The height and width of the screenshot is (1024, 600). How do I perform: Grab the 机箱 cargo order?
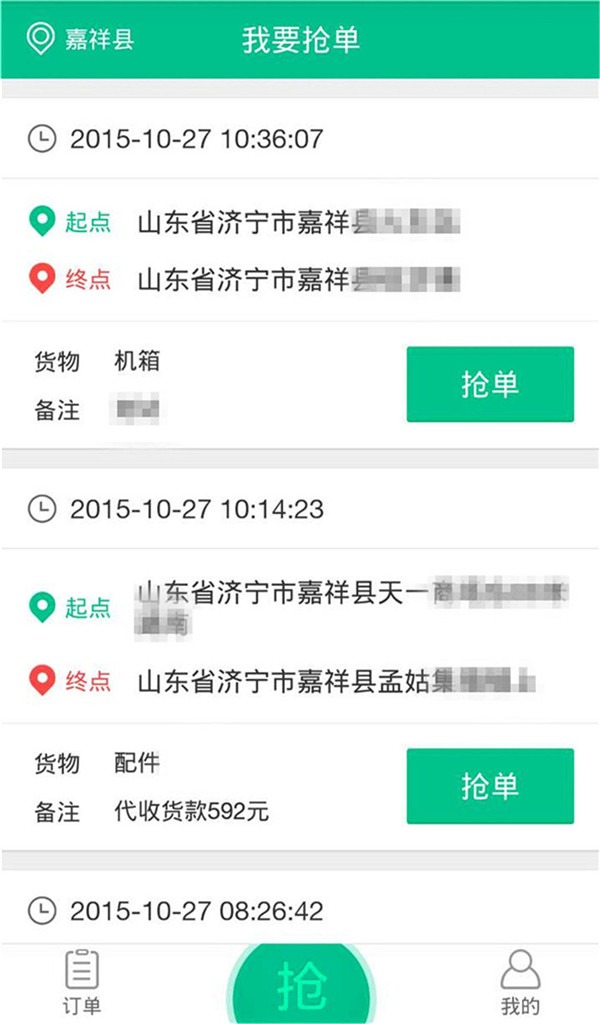pos(490,385)
